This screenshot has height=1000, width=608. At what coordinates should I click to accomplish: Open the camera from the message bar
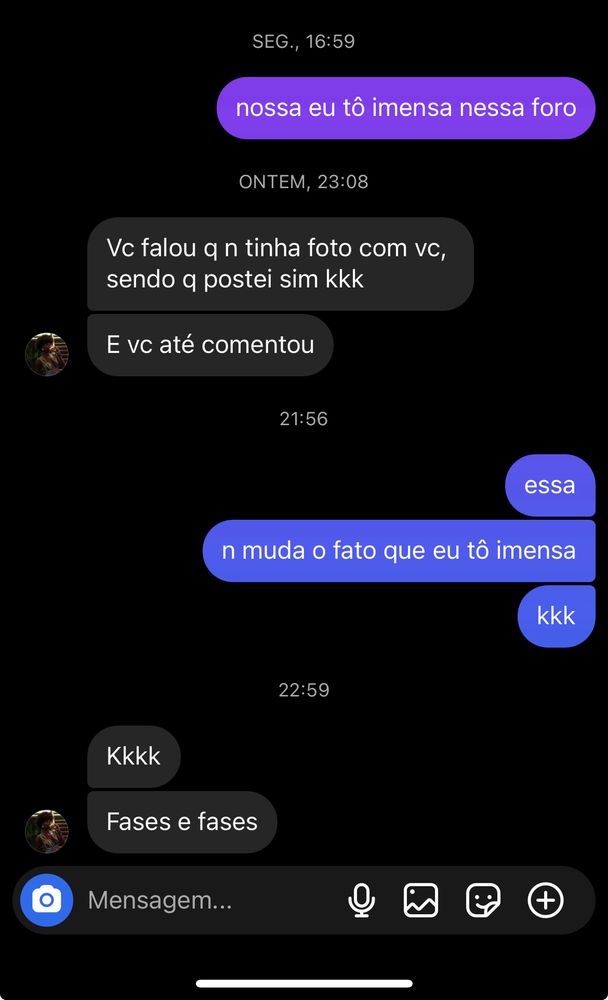[46, 900]
